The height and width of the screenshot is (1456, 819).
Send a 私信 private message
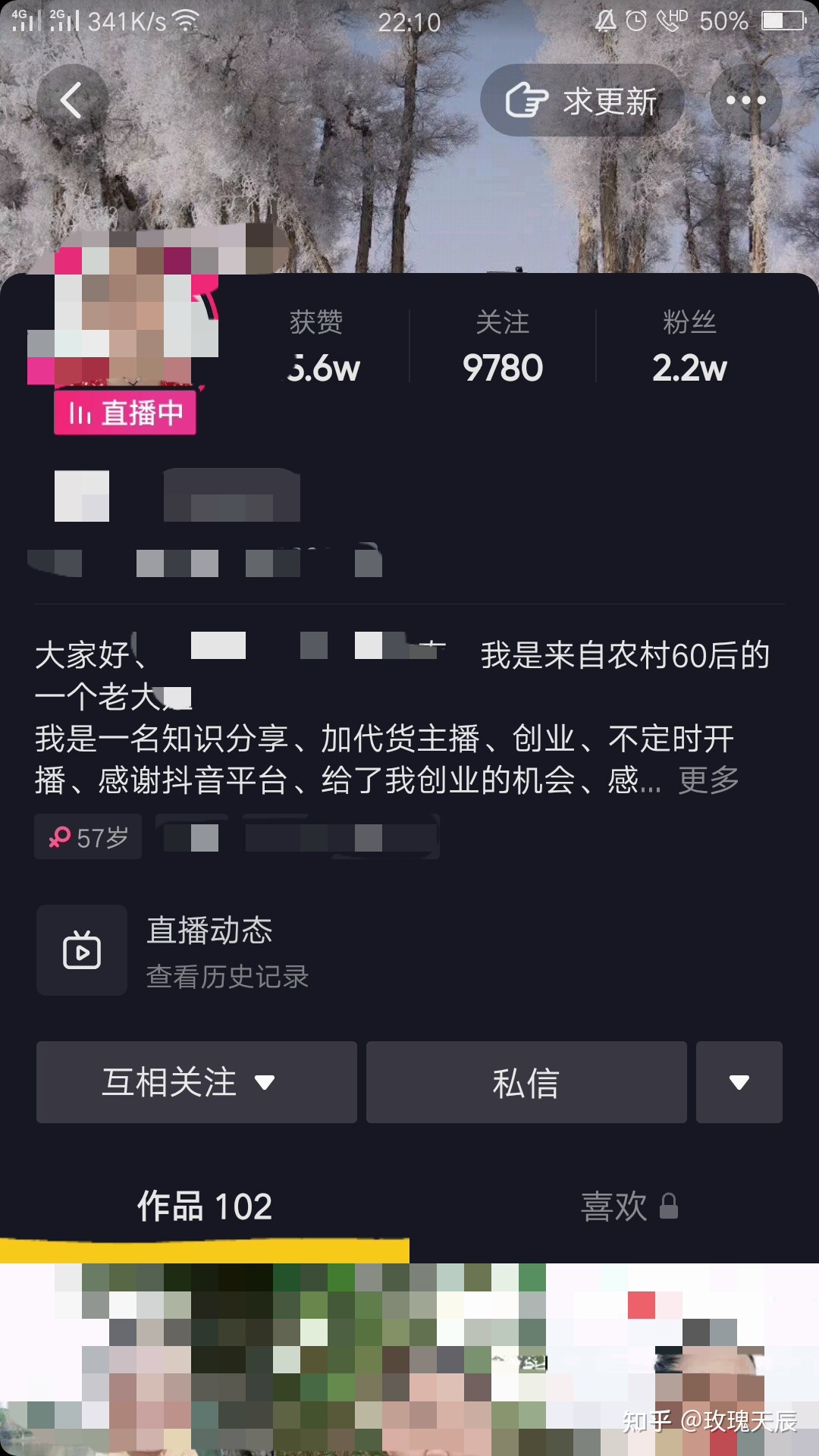click(x=526, y=1082)
